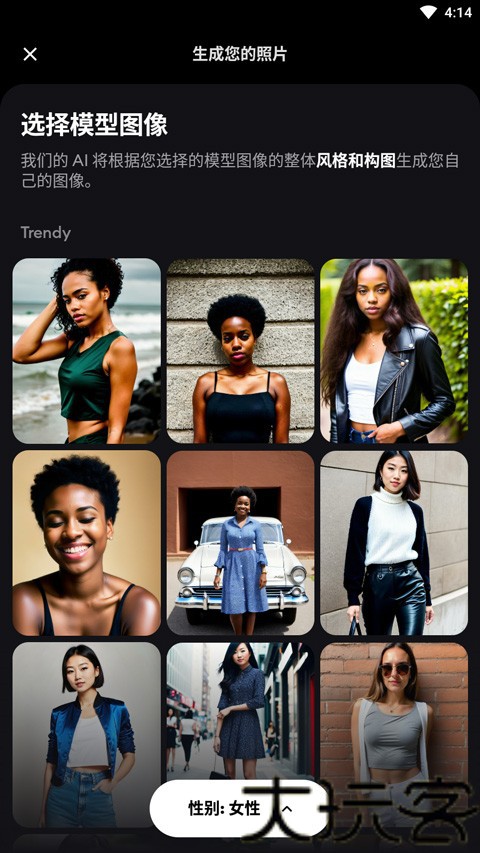Select the green top beach model image
The height and width of the screenshot is (853, 480).
click(x=87, y=351)
